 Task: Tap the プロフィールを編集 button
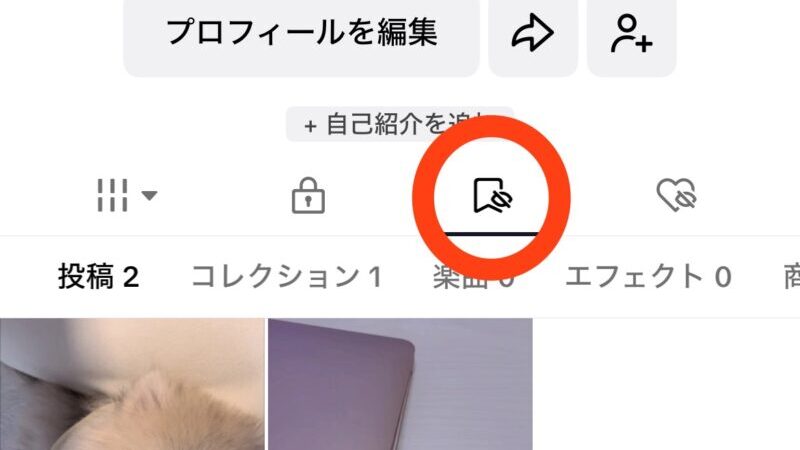301,33
